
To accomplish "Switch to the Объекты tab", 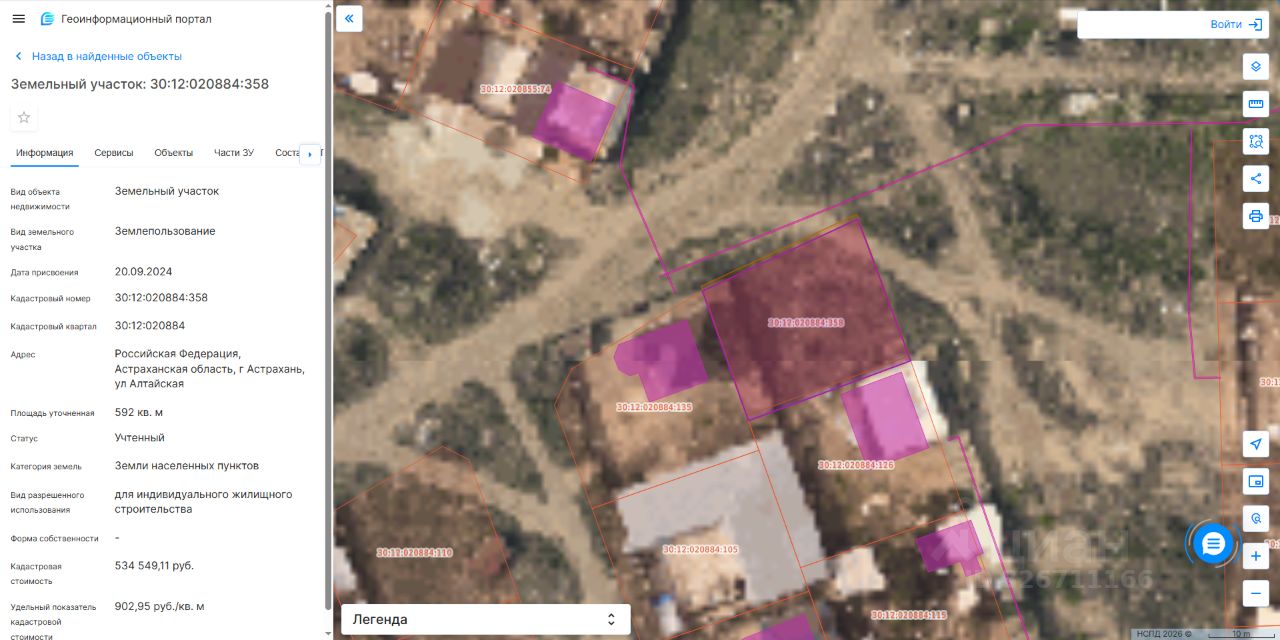I will tap(173, 153).
